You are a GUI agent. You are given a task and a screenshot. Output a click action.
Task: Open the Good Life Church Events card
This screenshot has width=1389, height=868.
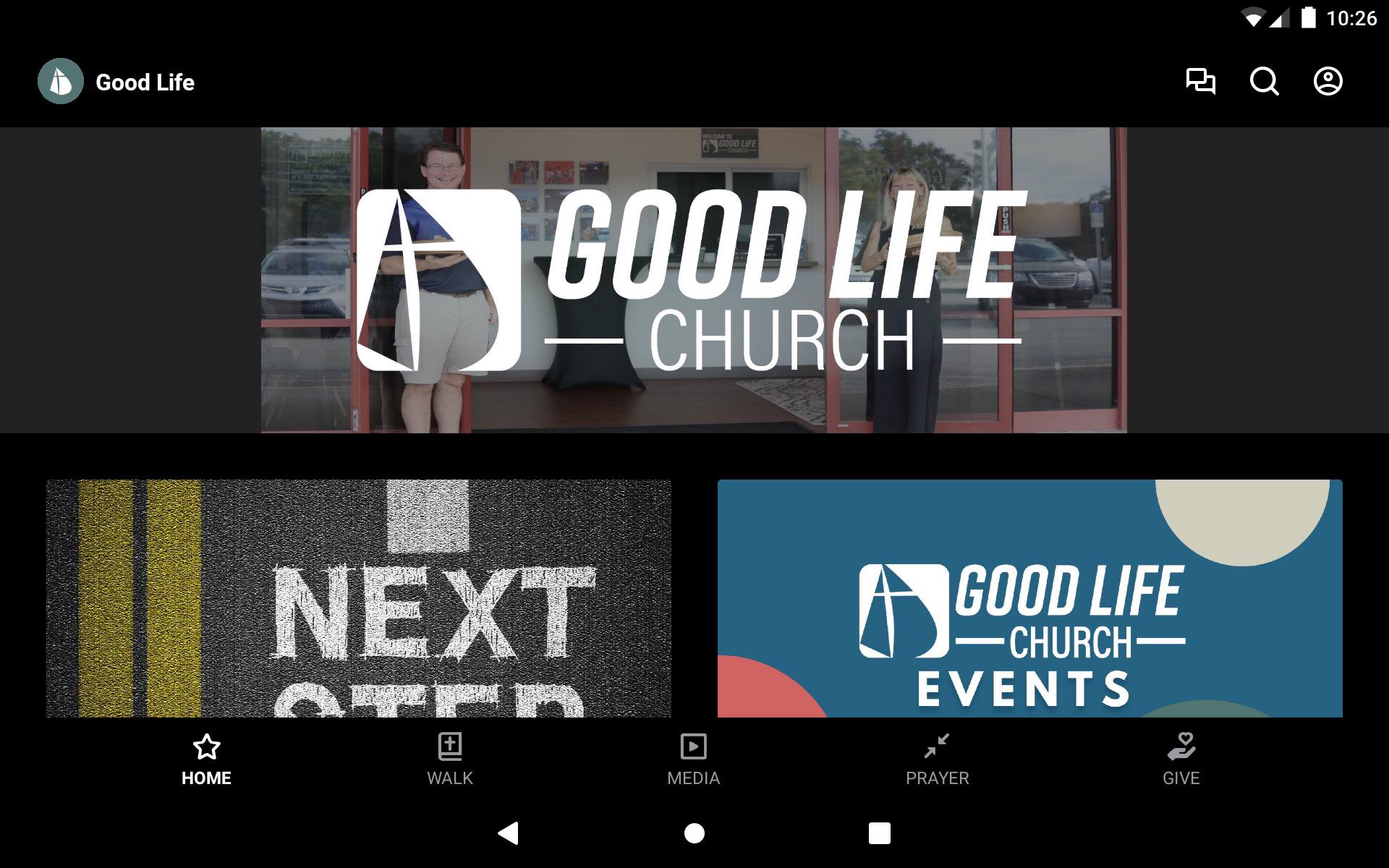click(x=1029, y=598)
